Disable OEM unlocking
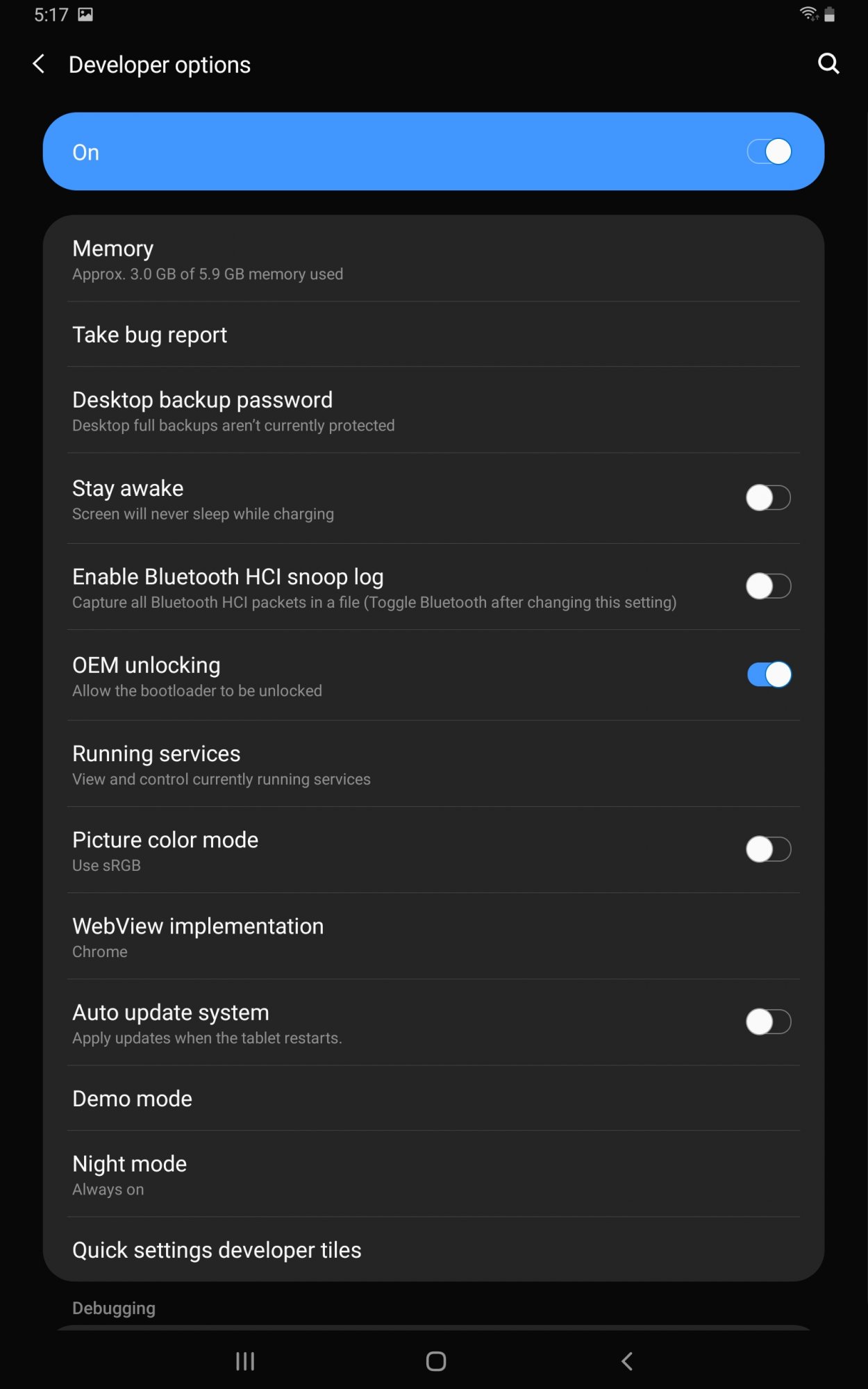 click(769, 674)
